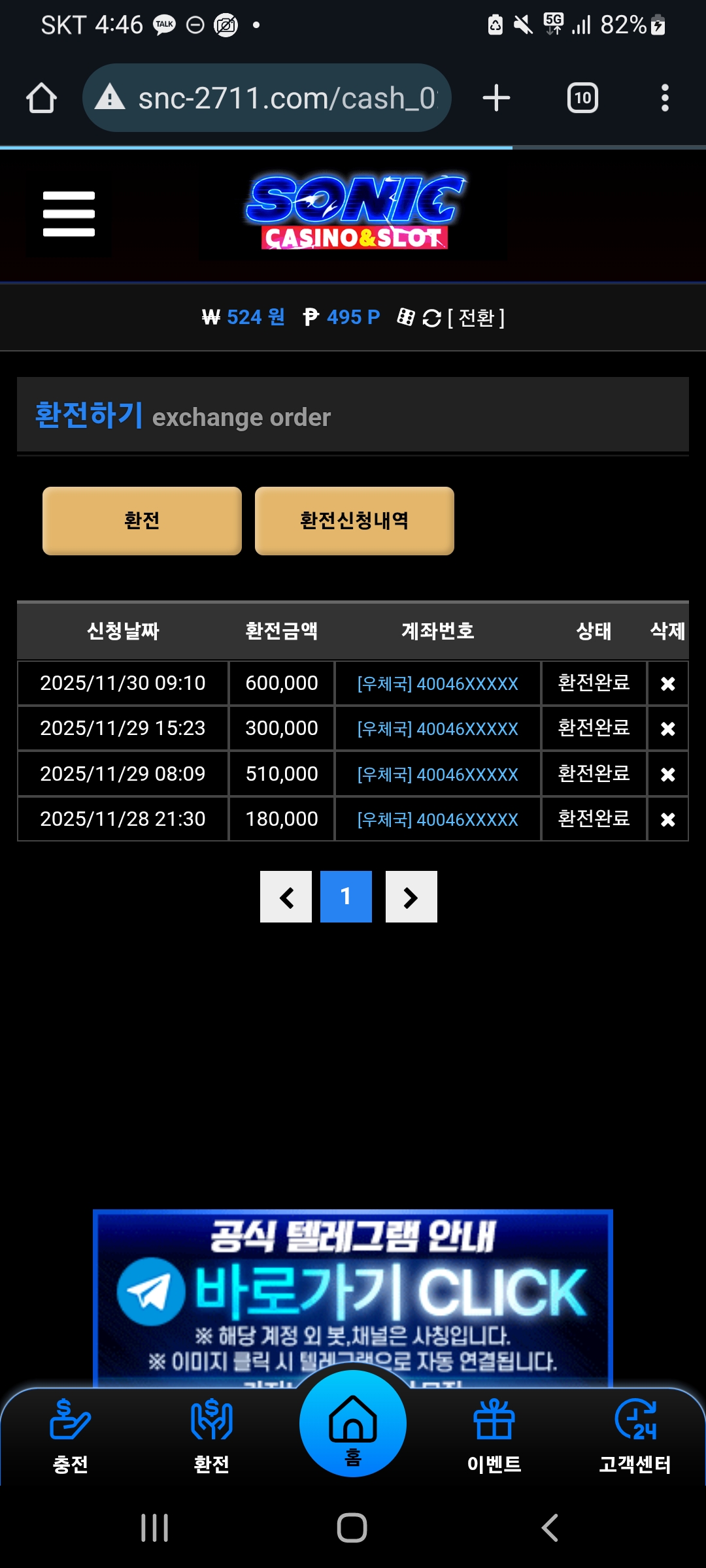706x1568 pixels.
Task: Open the hamburger drawer menu
Action: 69,214
